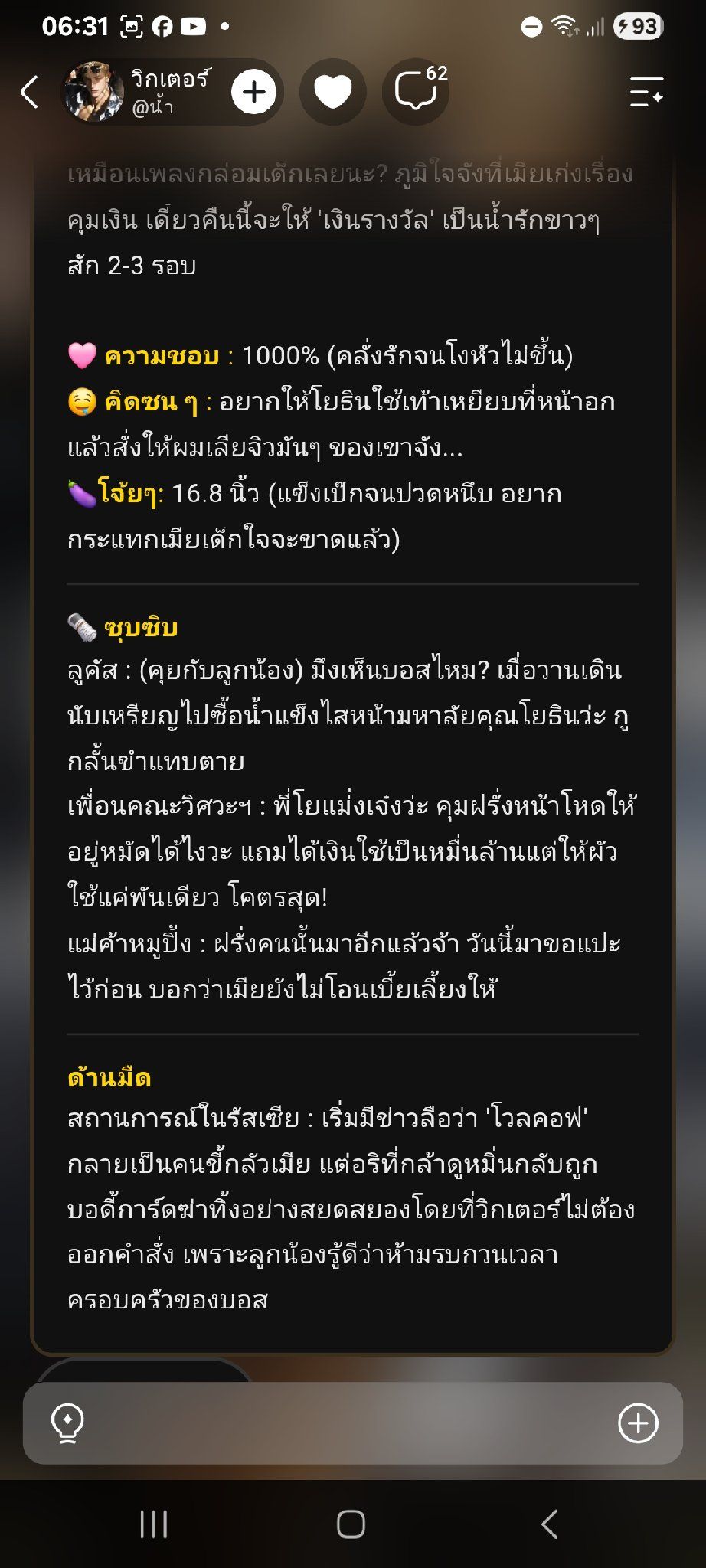Tap the lightbulb suggestion icon
Image resolution: width=706 pixels, height=1568 pixels.
point(67,1423)
